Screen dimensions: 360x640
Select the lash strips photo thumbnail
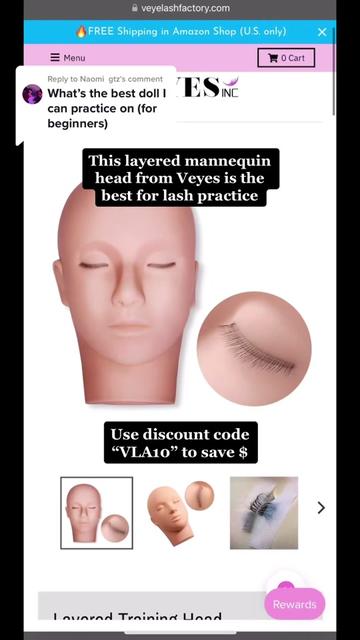264,513
